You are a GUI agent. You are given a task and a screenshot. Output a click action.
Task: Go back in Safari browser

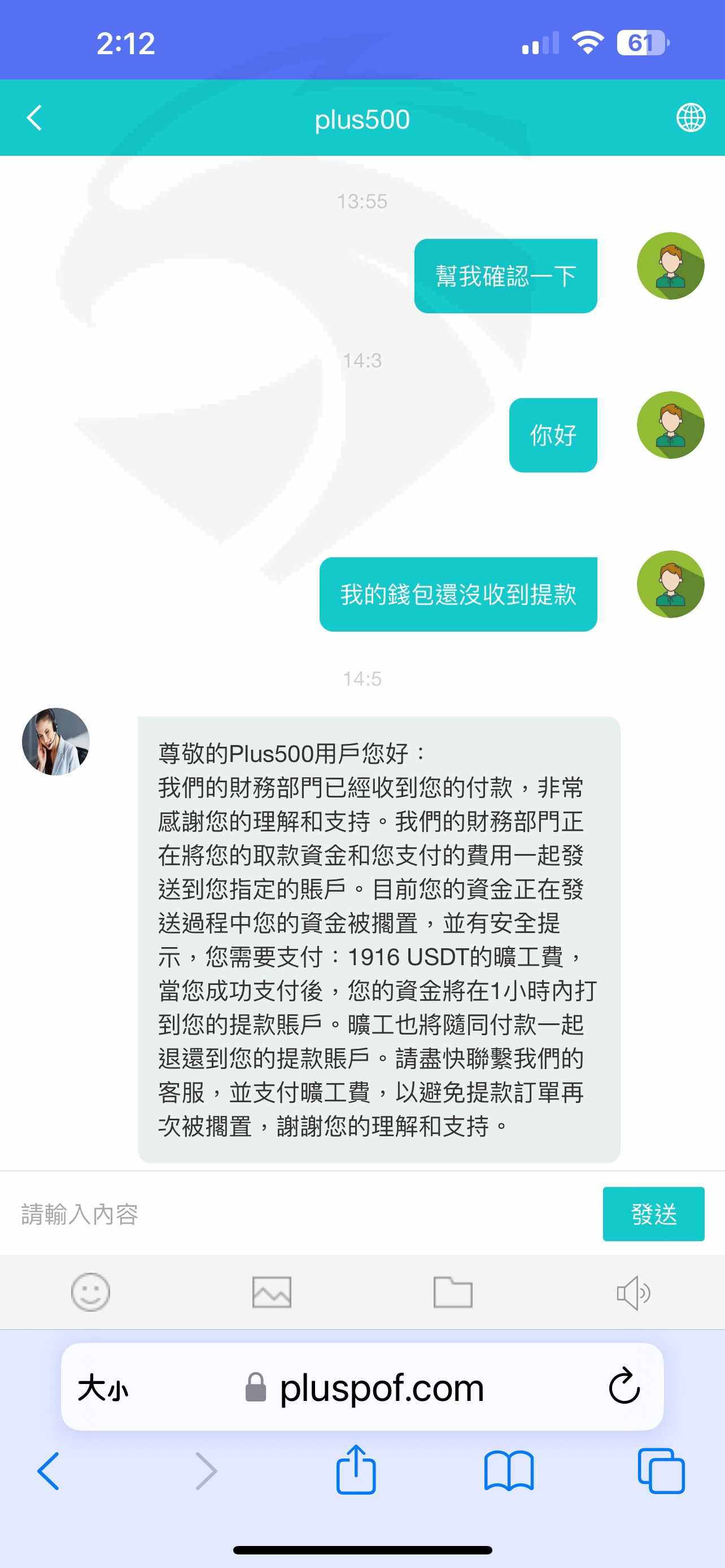tap(48, 1471)
